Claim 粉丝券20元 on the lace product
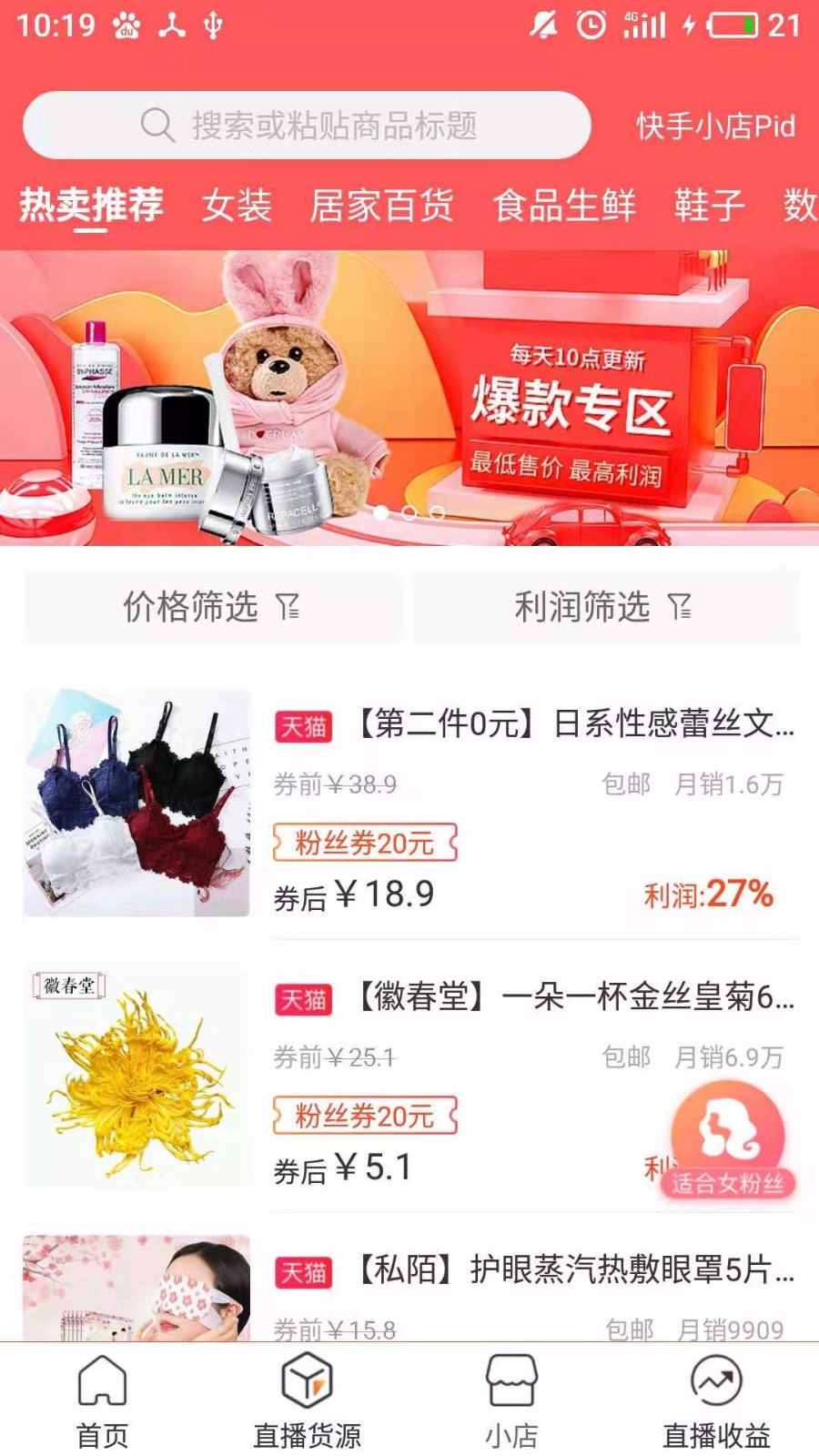 tap(365, 843)
